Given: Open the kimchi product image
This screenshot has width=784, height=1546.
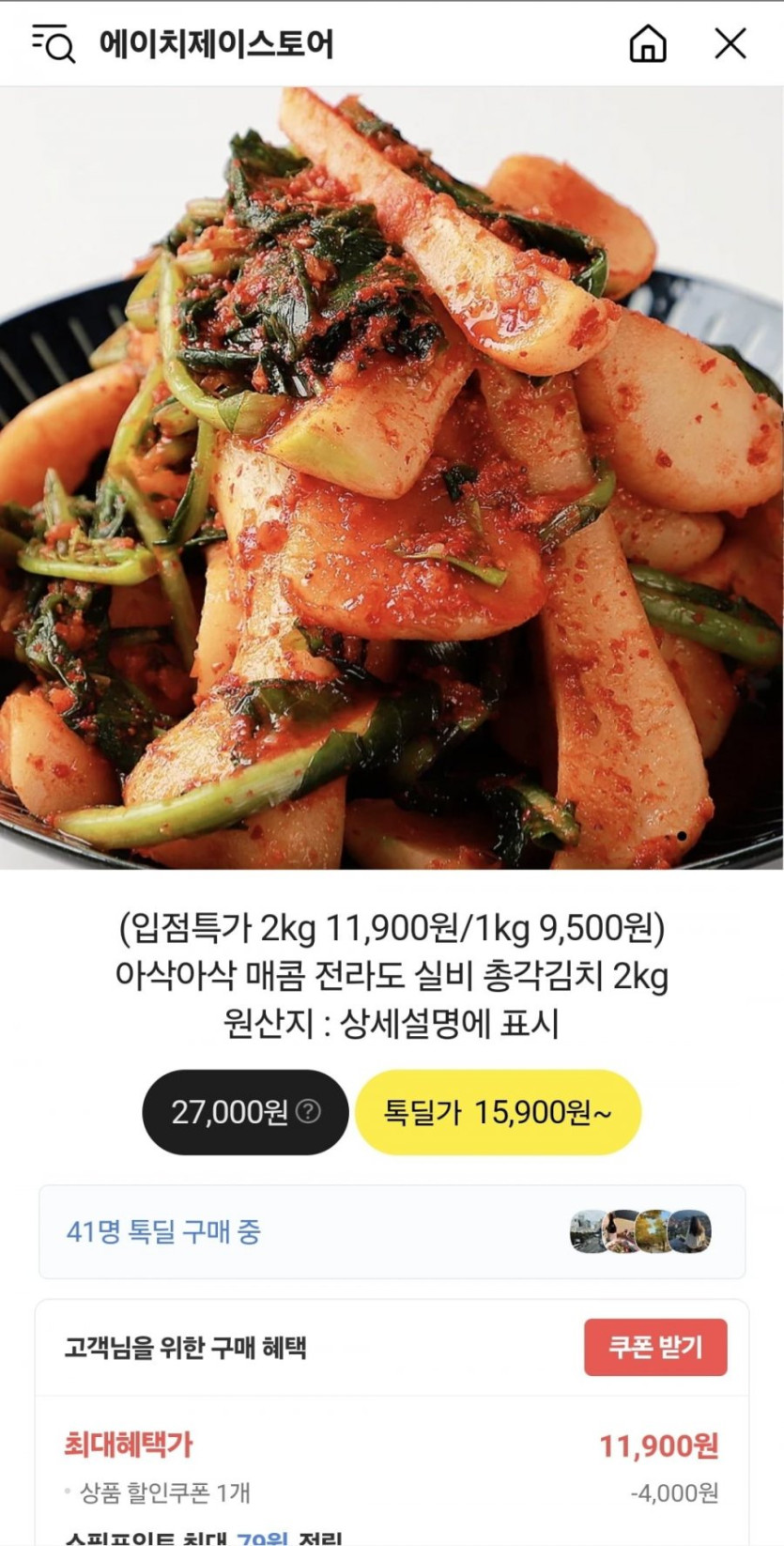Looking at the screenshot, I should pyautogui.click(x=392, y=479).
